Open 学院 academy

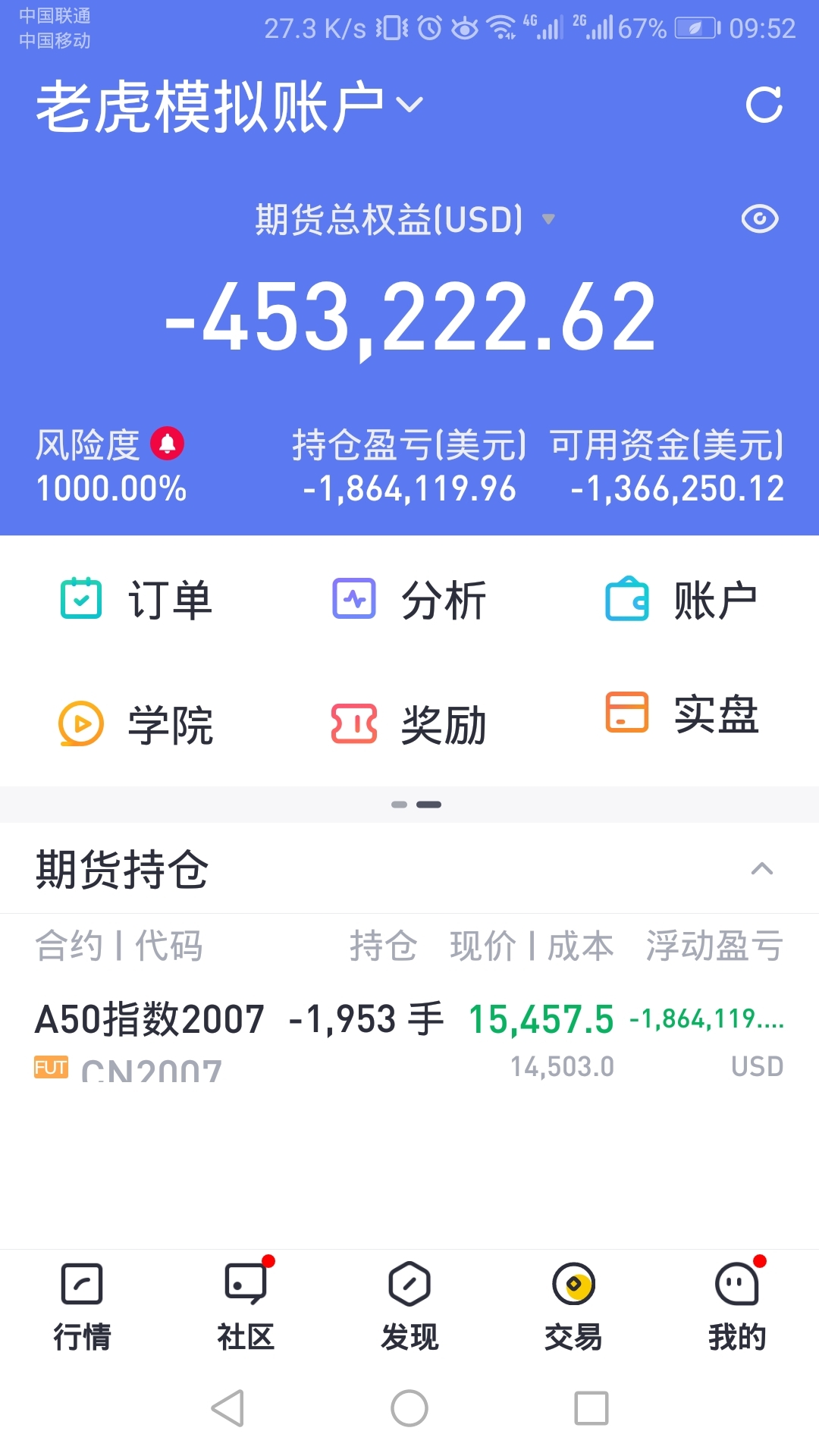pyautogui.click(x=136, y=724)
